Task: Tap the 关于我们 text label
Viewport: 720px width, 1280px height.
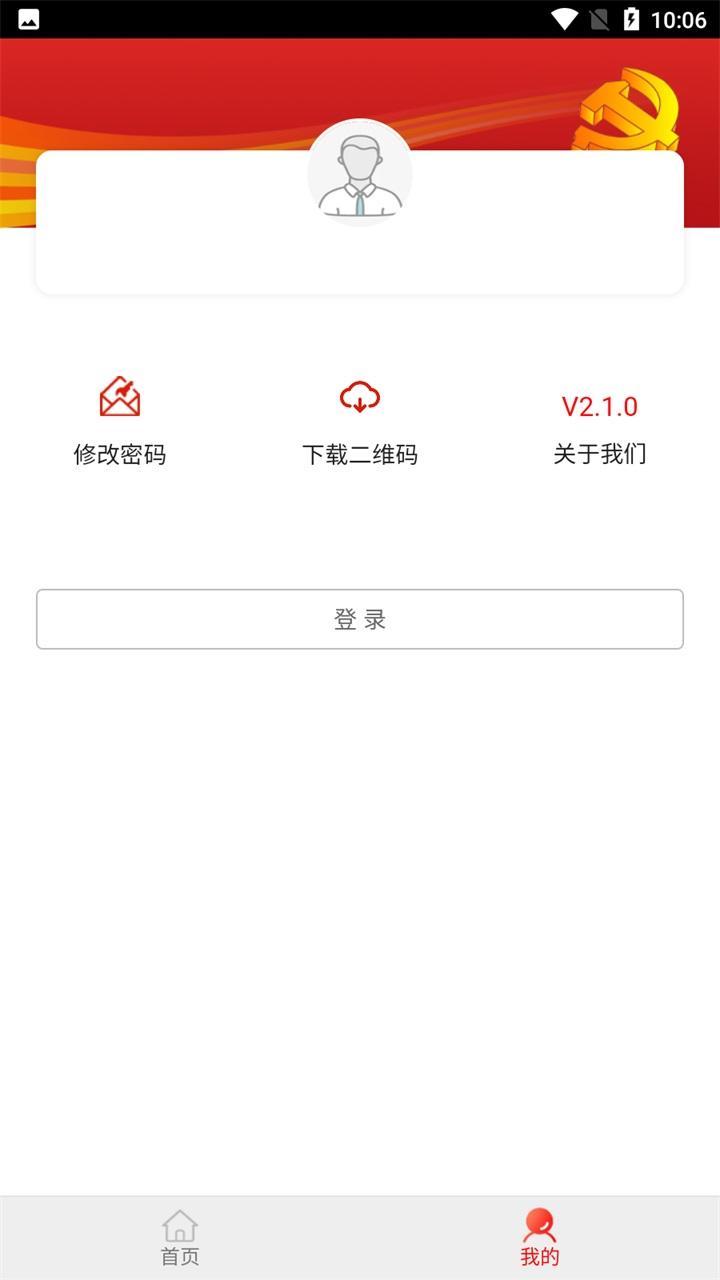Action: coord(600,455)
